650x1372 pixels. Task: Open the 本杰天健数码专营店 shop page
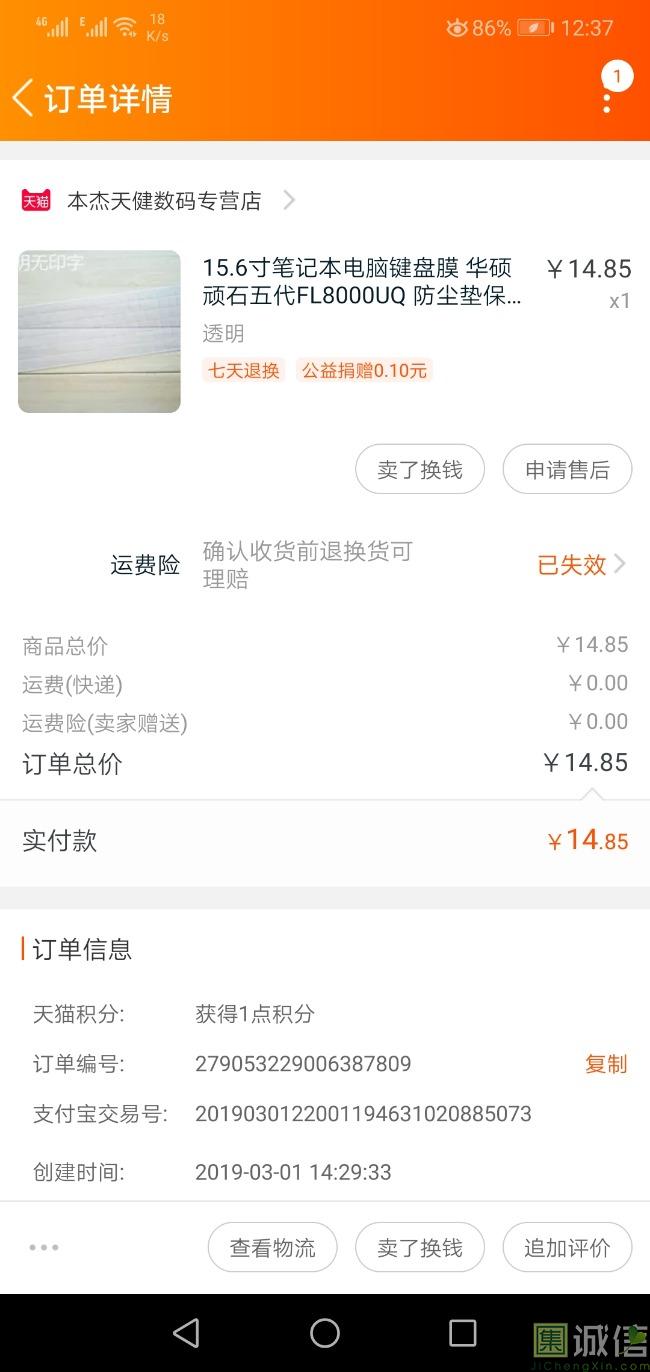point(164,201)
